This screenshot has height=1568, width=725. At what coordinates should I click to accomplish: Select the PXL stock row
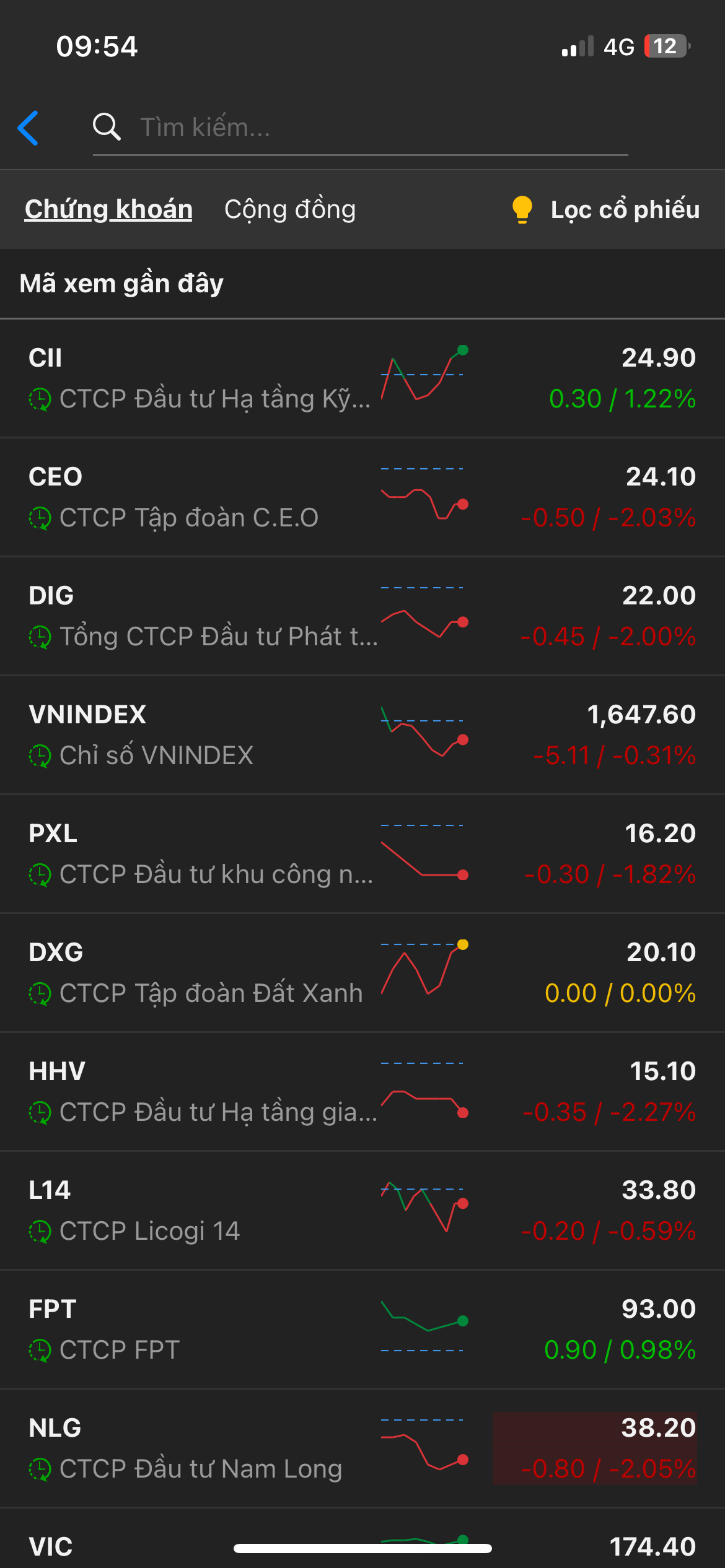click(362, 853)
